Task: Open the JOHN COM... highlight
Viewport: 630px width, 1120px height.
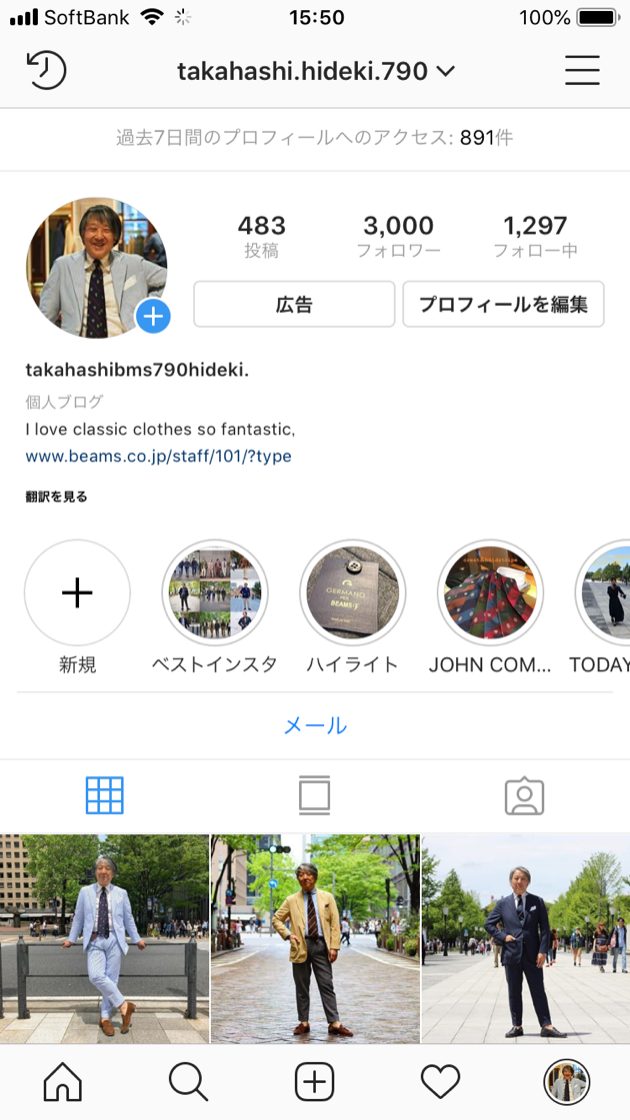Action: [x=490, y=593]
